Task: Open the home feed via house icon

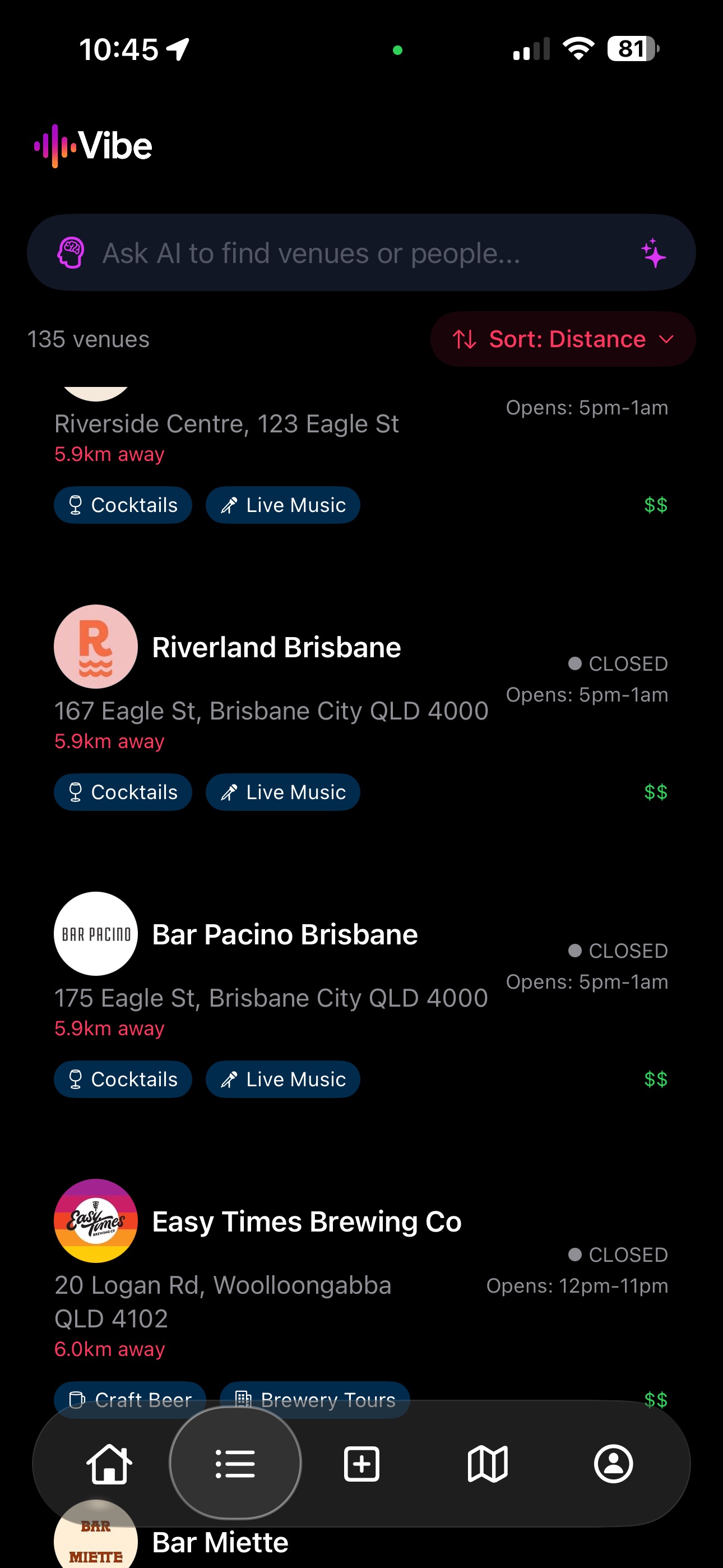Action: [108, 1464]
